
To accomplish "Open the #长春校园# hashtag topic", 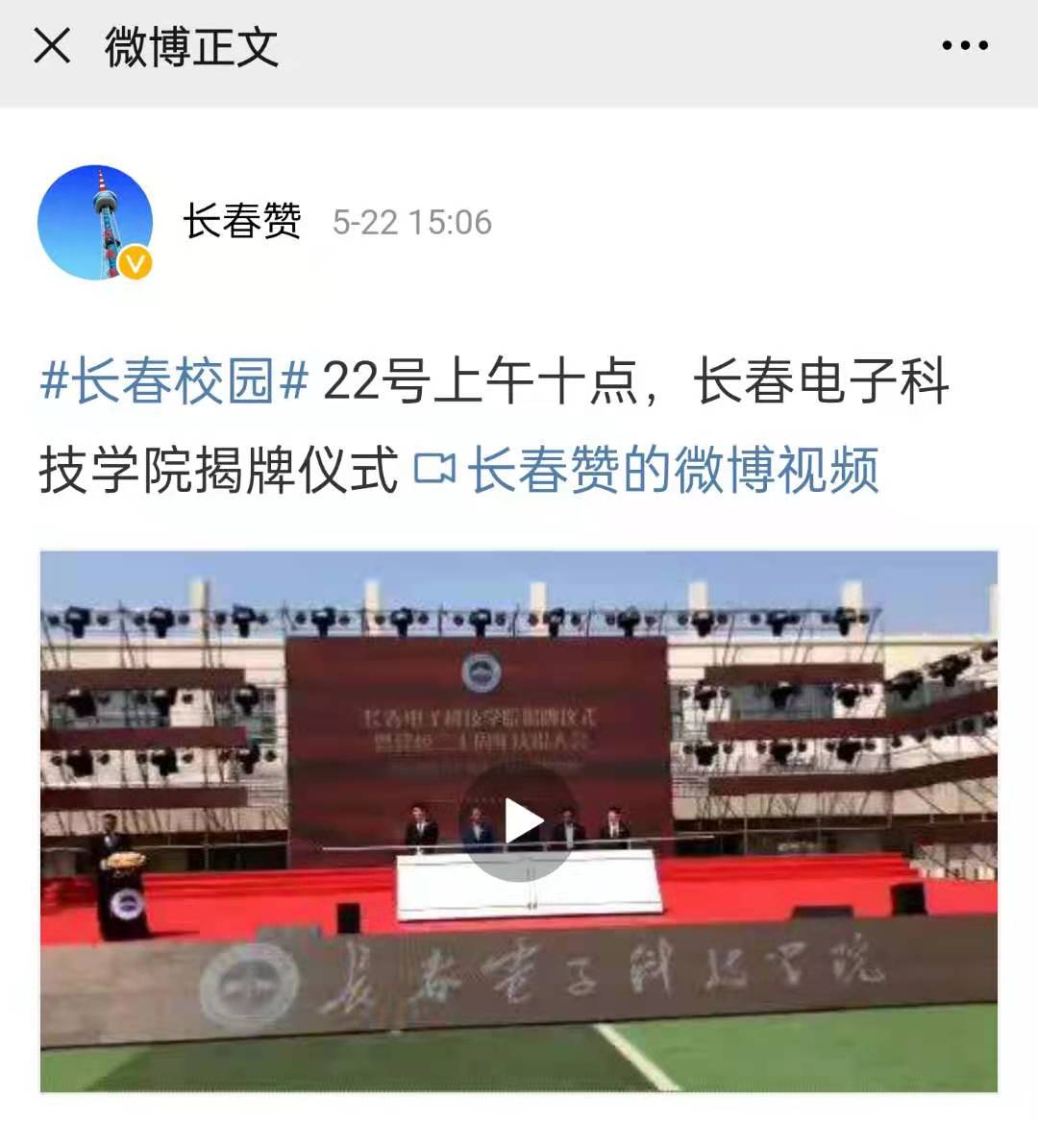I will (174, 381).
